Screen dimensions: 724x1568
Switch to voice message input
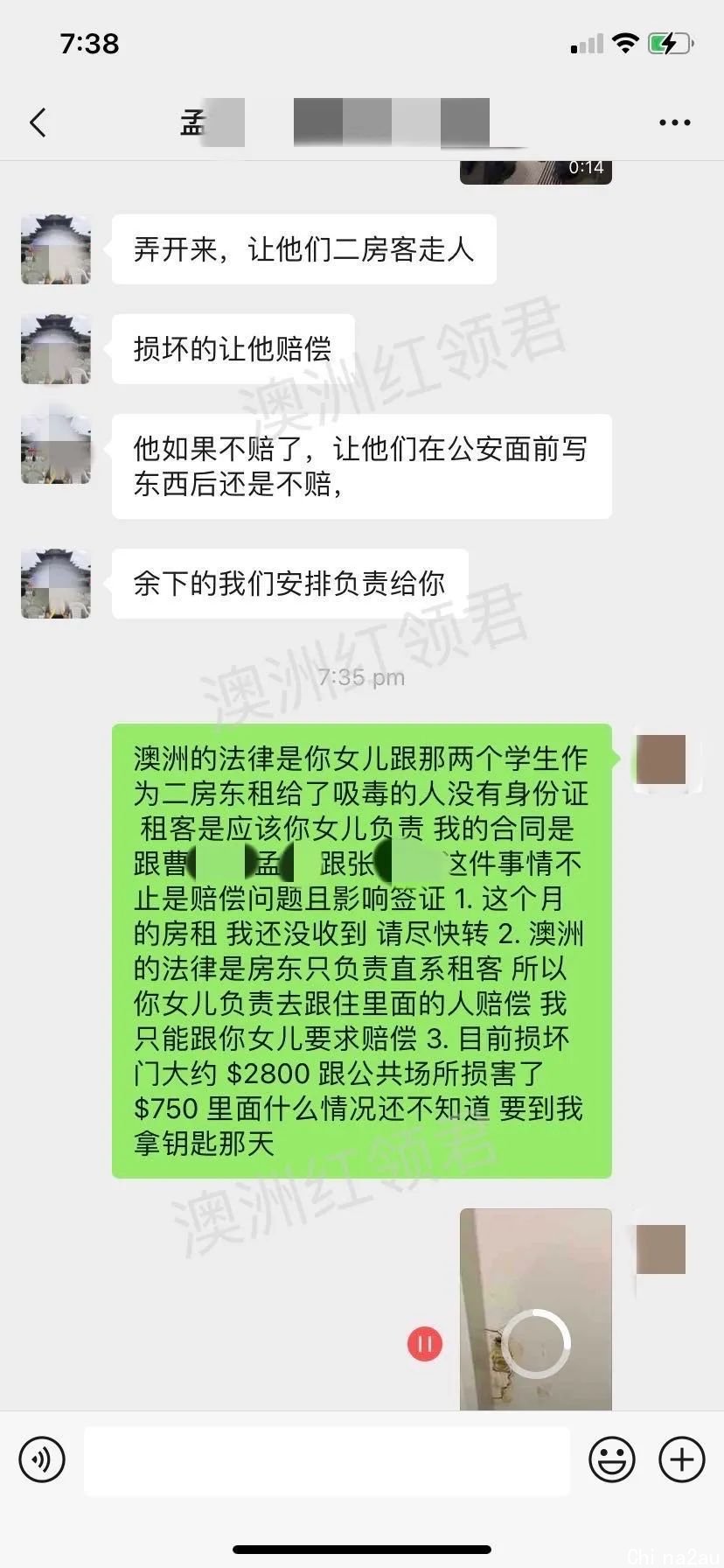tap(42, 1459)
